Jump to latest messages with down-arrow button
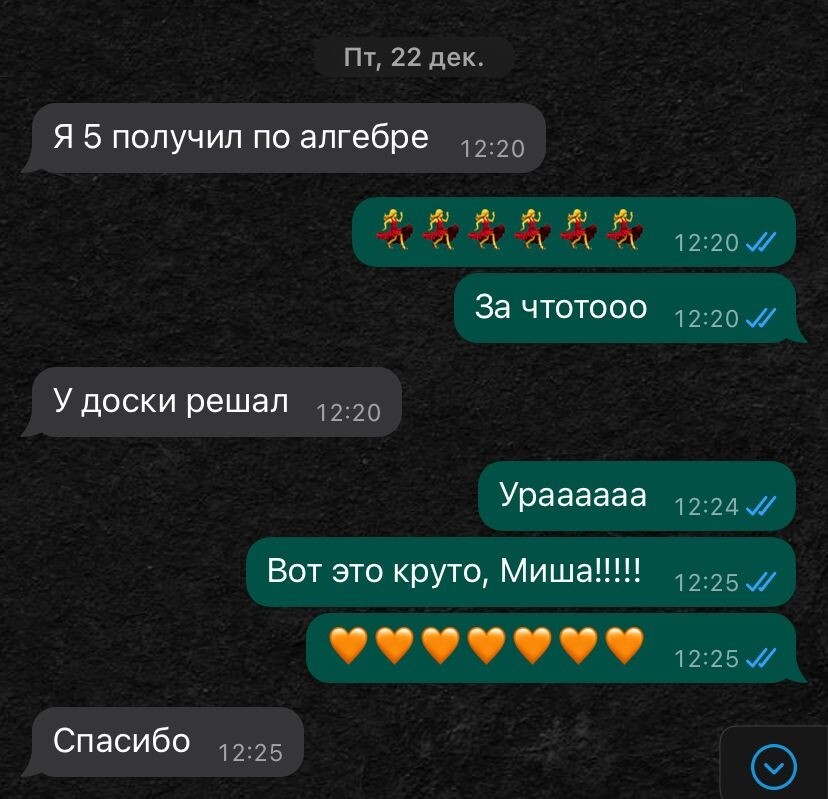Screen dimensions: 828x799 773,768
